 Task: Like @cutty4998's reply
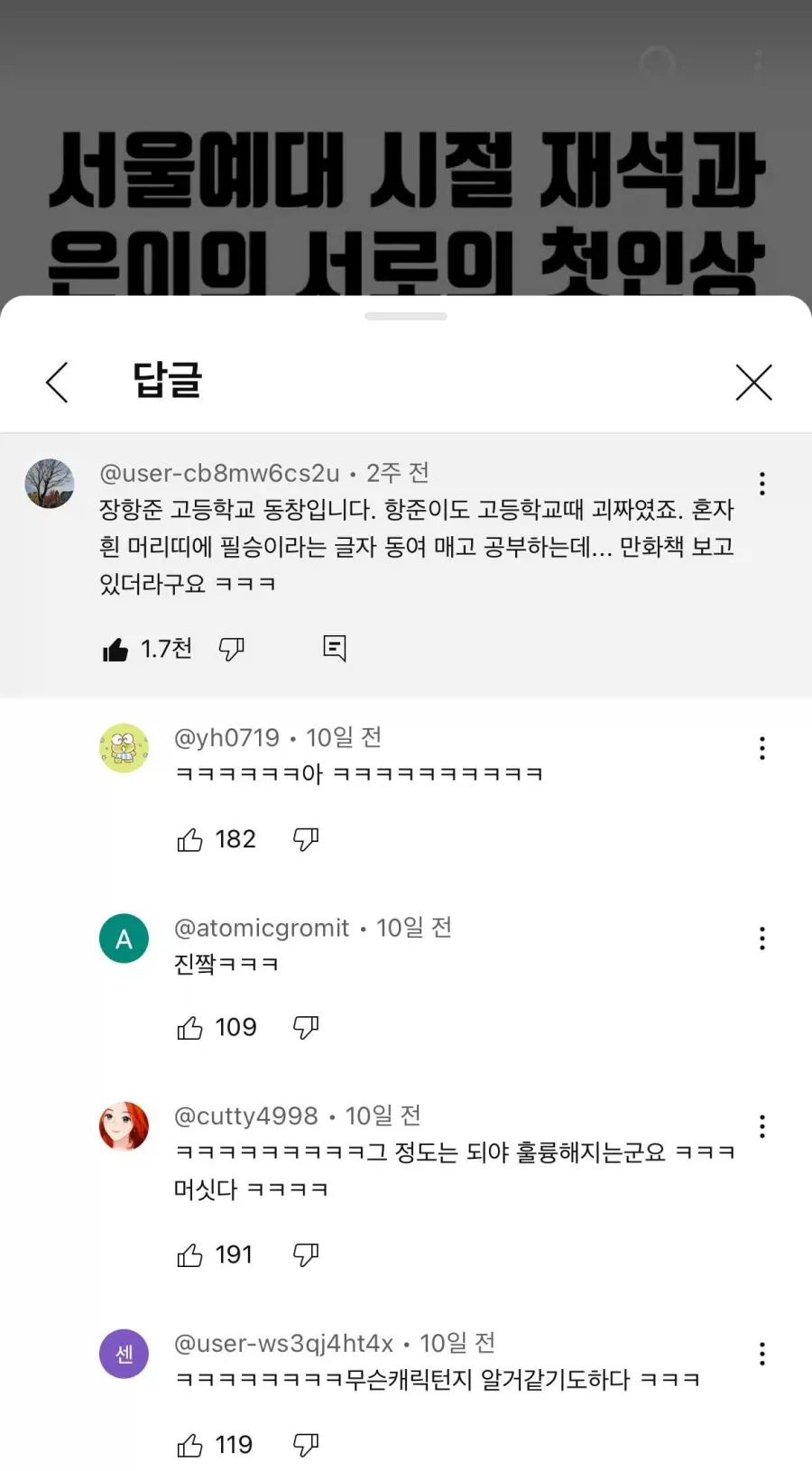[x=190, y=1254]
